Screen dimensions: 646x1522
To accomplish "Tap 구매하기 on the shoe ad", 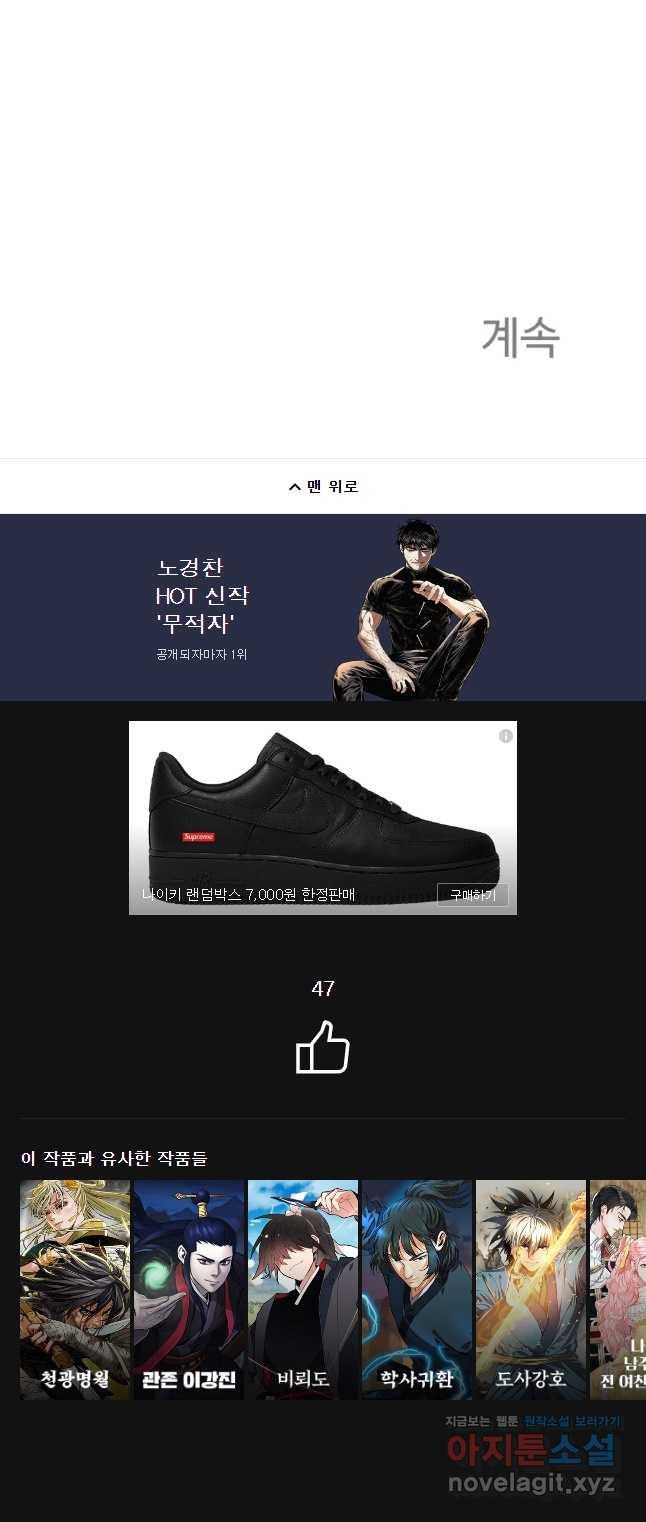I will point(472,895).
